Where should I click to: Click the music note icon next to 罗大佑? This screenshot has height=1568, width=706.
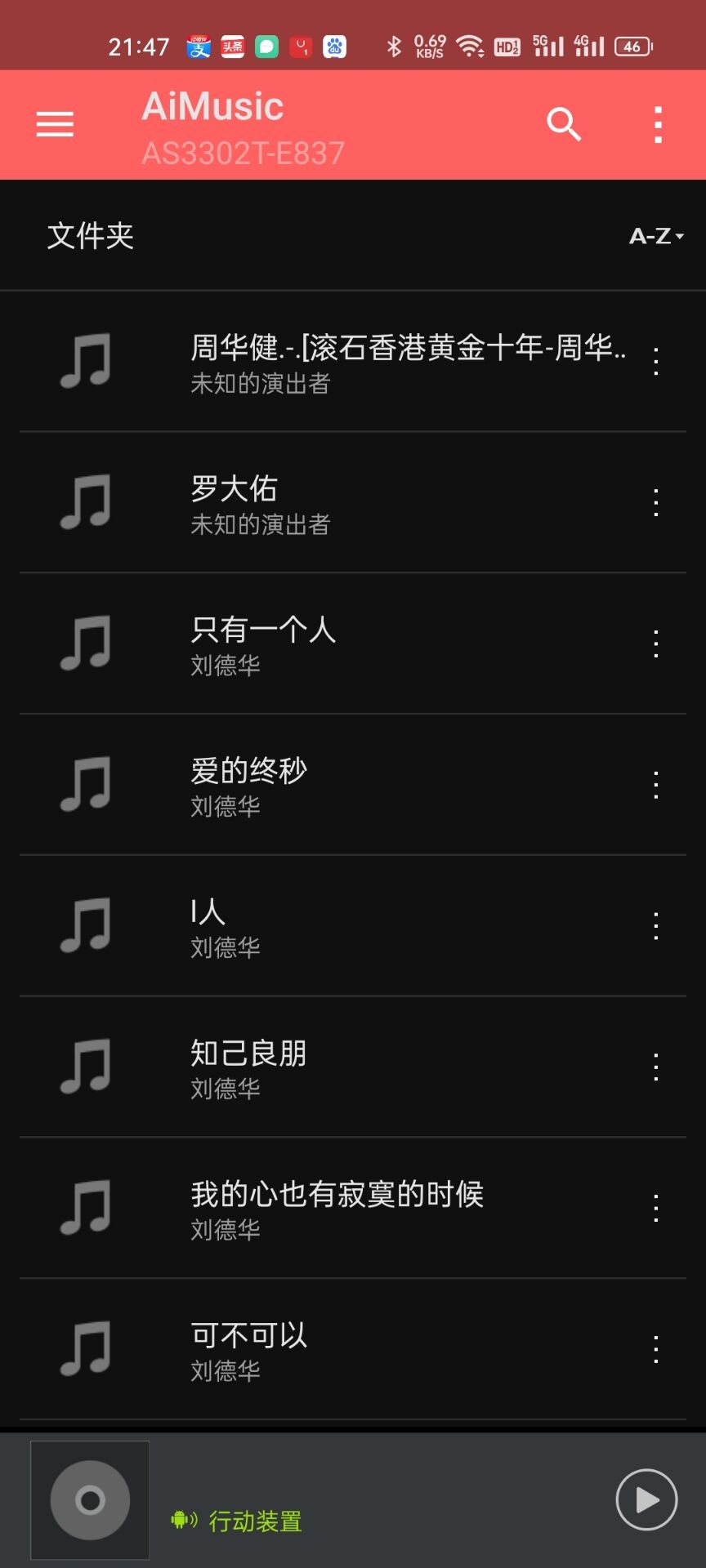tap(87, 501)
